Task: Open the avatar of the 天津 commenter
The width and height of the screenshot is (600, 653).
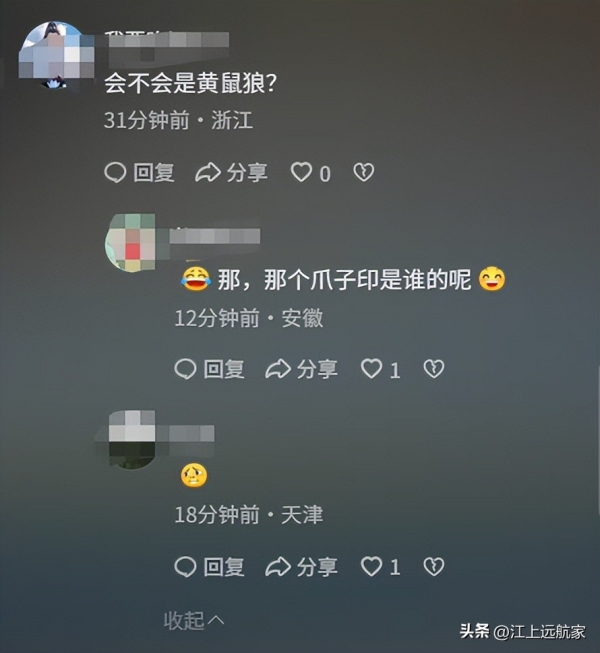Action: pyautogui.click(x=131, y=440)
